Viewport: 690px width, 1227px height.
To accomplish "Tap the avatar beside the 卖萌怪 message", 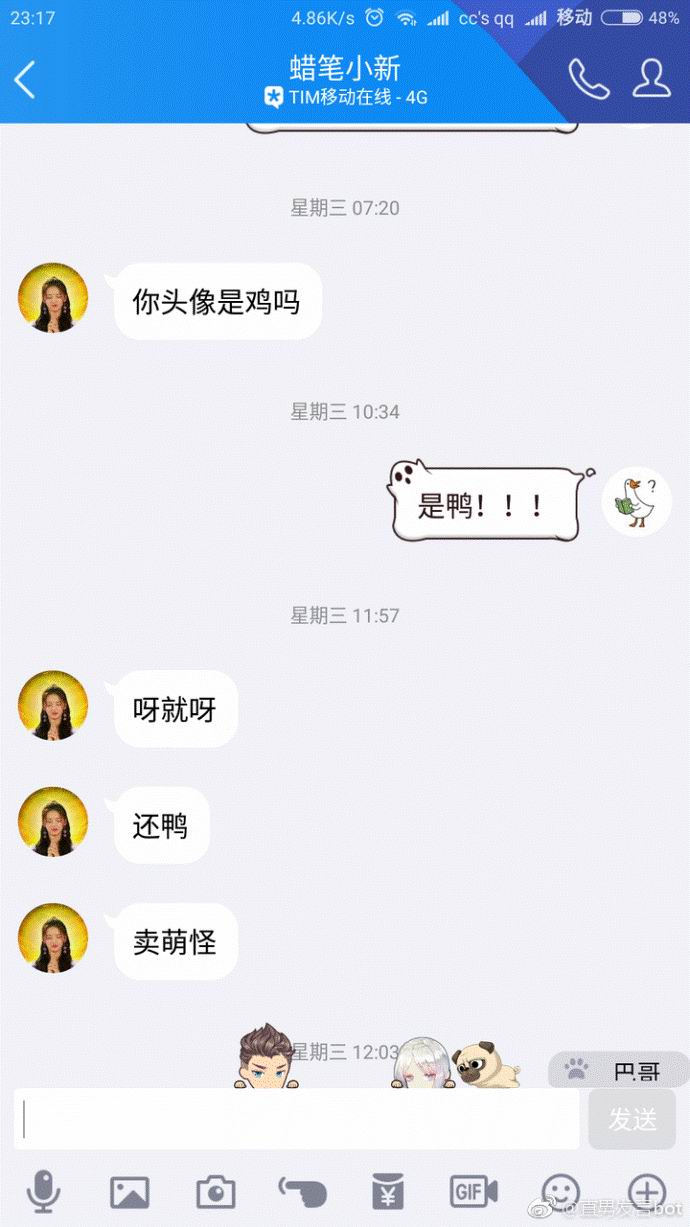I will pyautogui.click(x=53, y=938).
